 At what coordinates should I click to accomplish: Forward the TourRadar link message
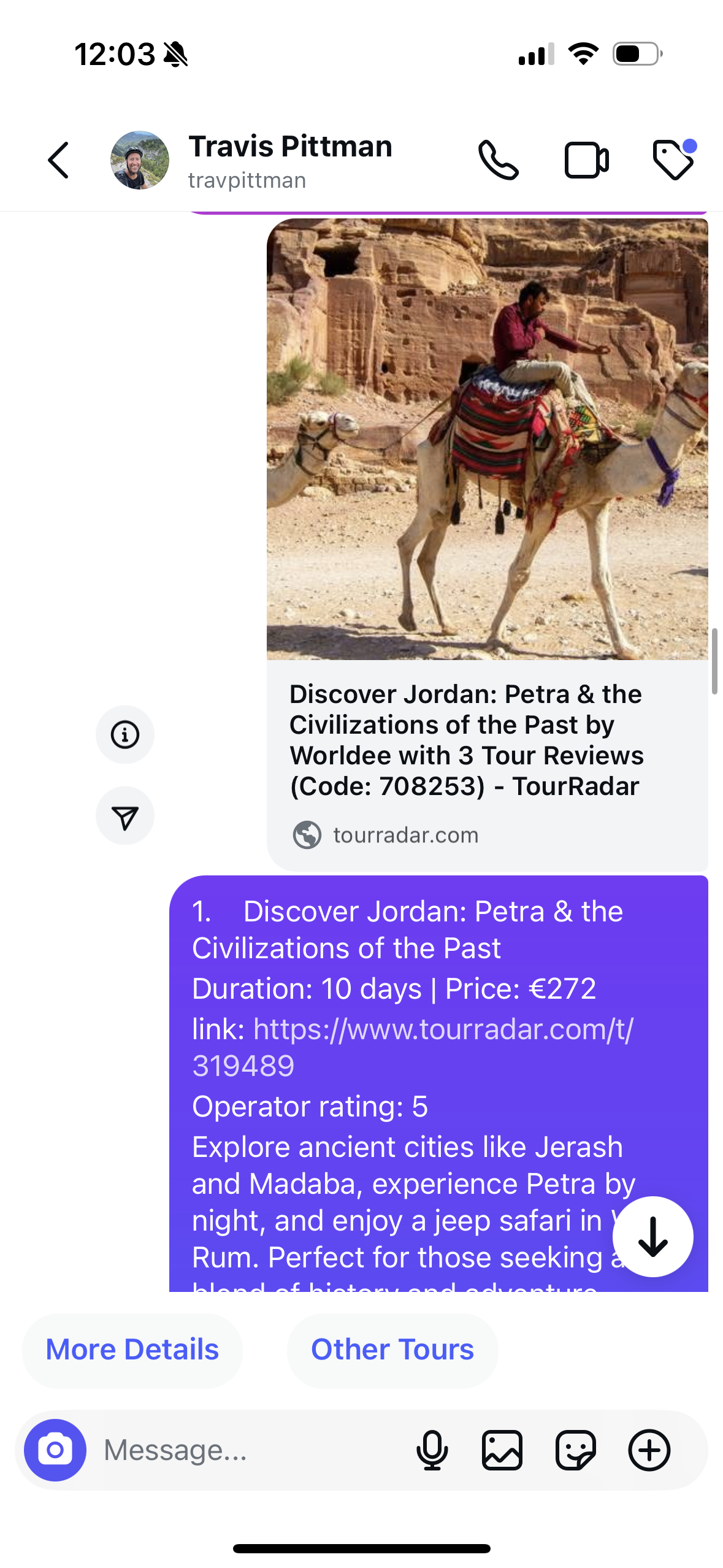[x=125, y=816]
